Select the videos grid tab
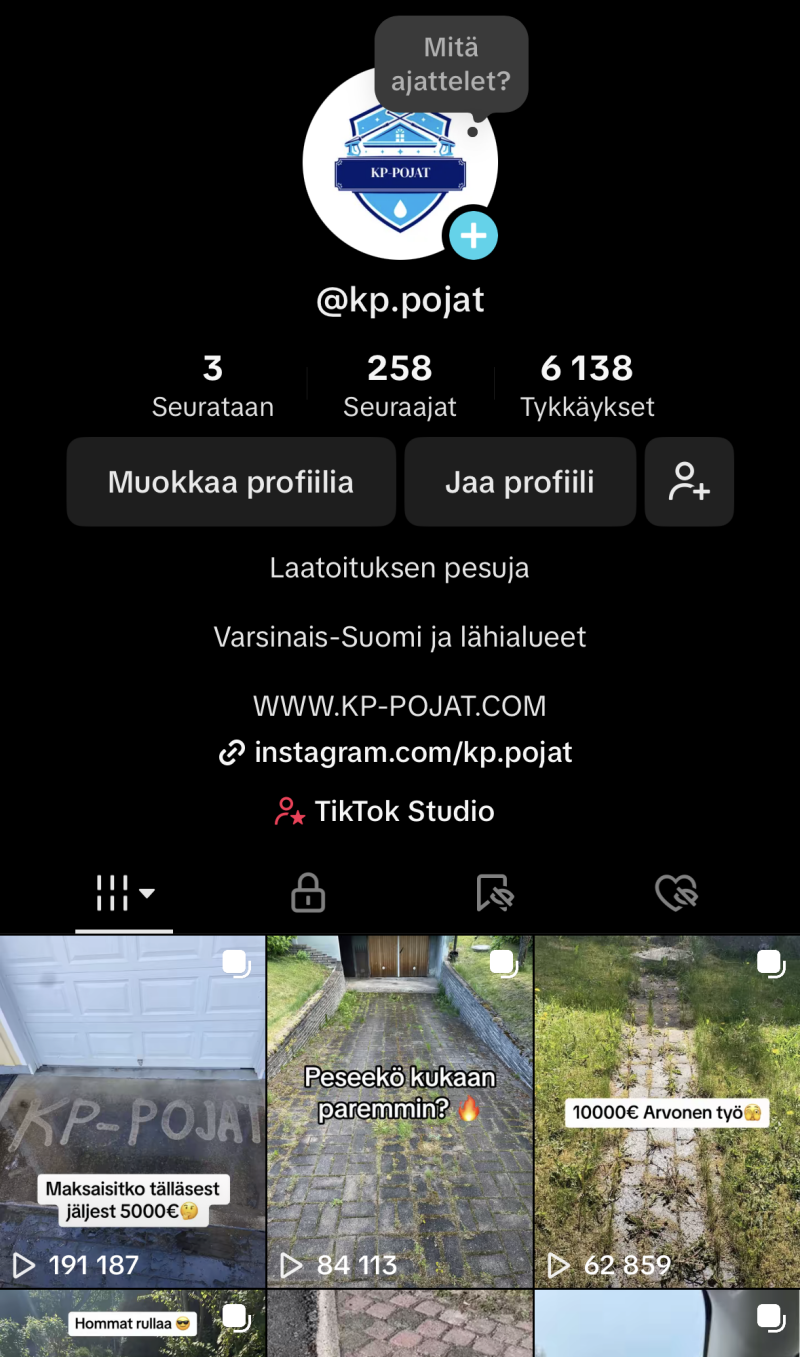The height and width of the screenshot is (1357, 800). [124, 893]
